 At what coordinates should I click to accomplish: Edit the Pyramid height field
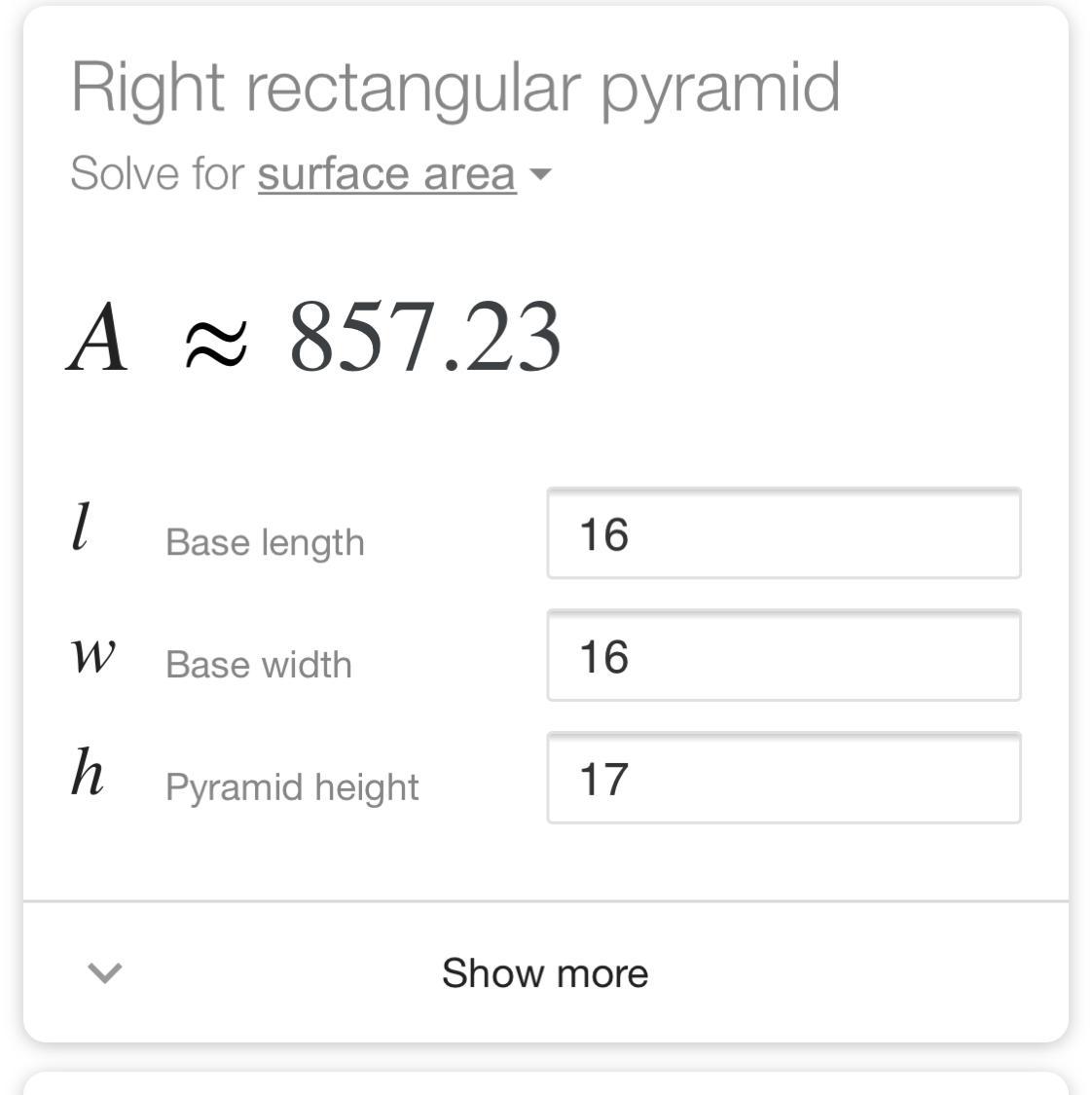tap(783, 779)
